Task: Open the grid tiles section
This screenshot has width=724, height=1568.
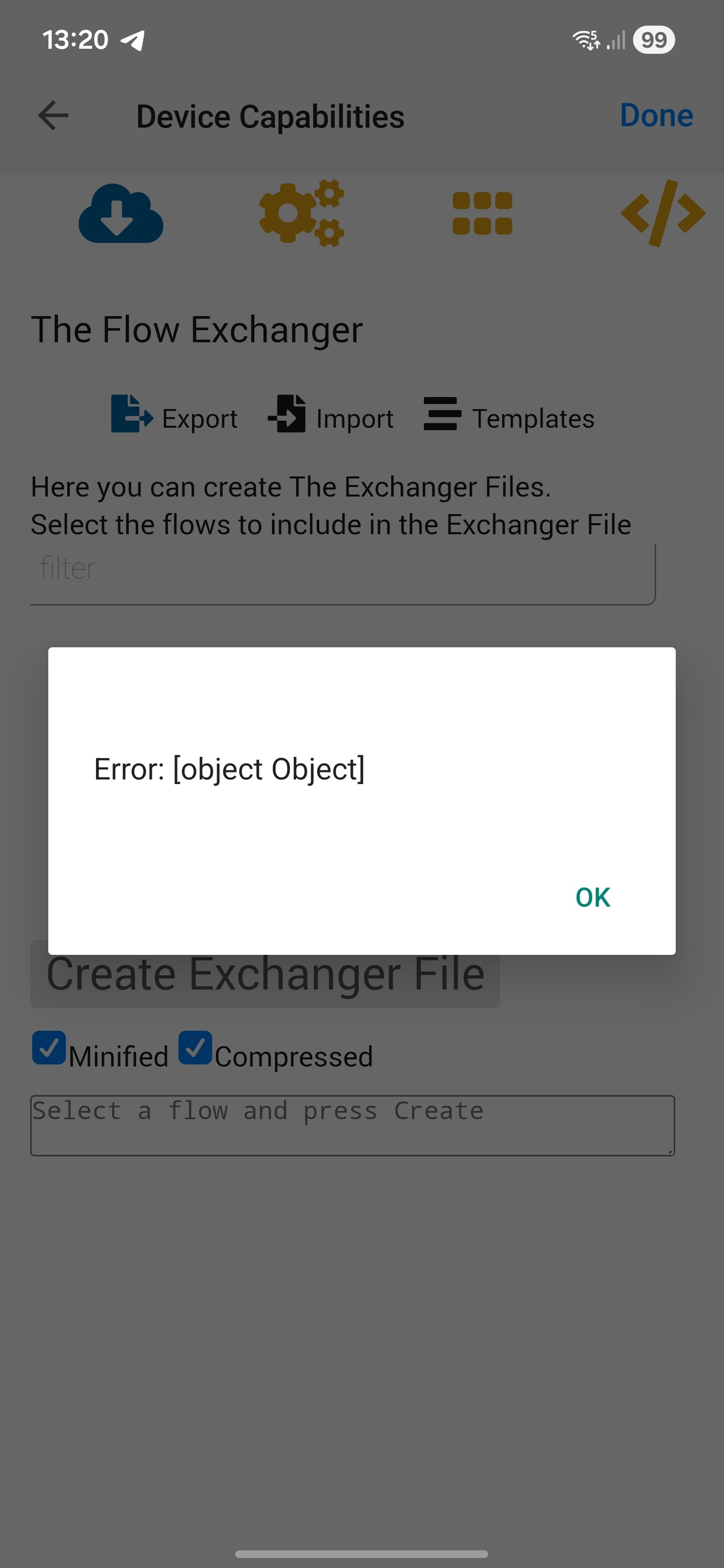Action: [482, 213]
